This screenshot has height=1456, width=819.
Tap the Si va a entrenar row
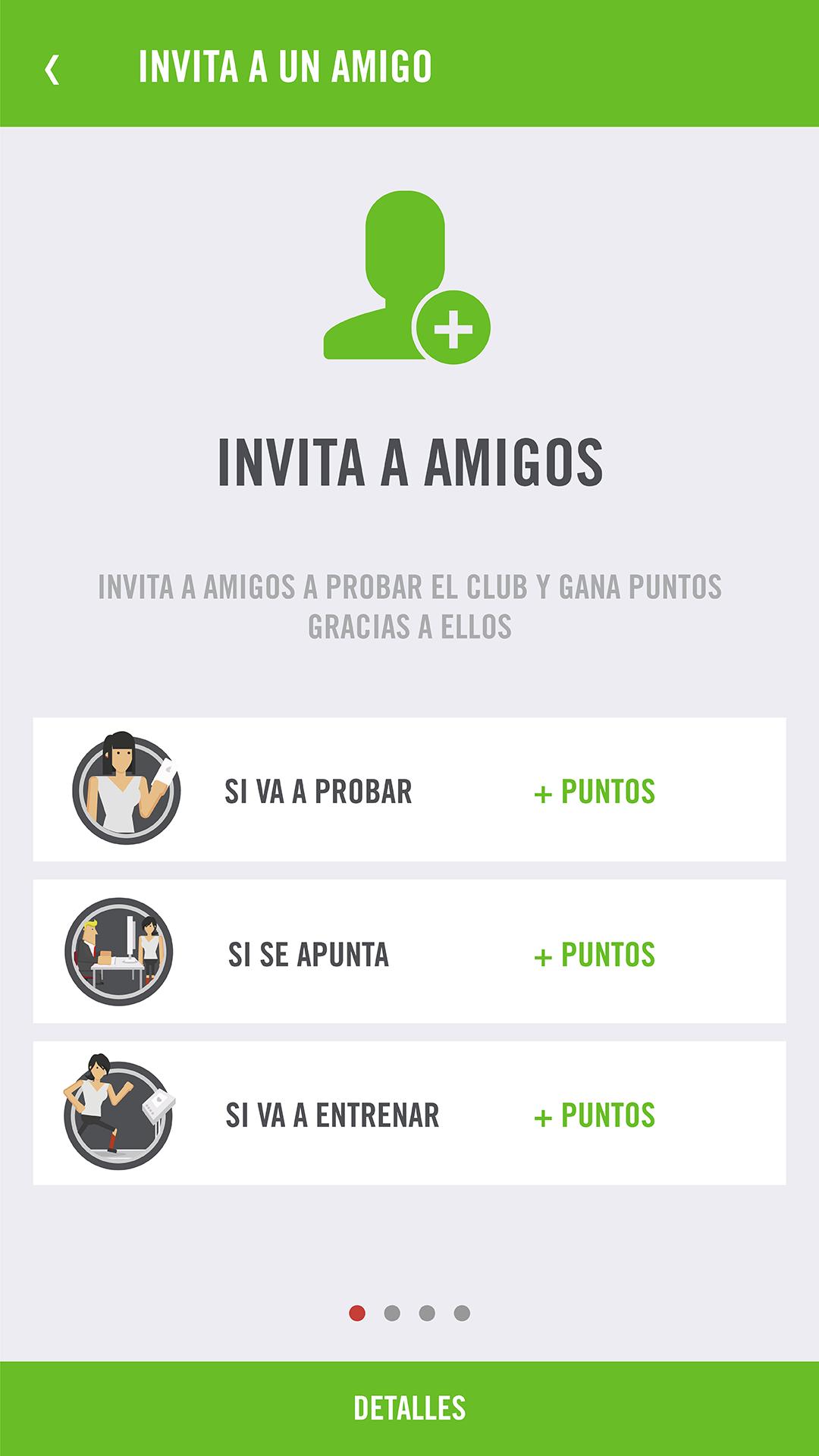pyautogui.click(x=409, y=1113)
